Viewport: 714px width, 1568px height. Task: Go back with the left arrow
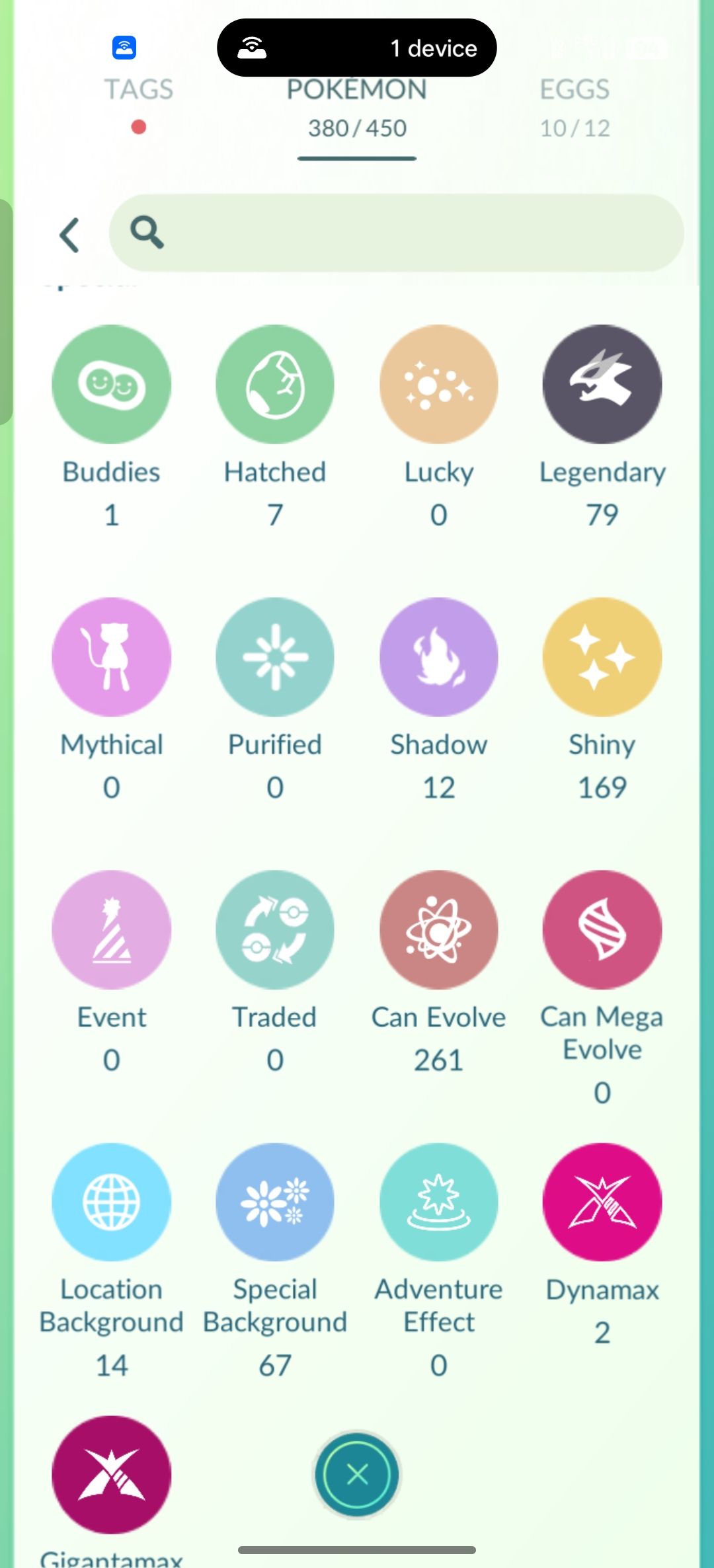point(69,235)
